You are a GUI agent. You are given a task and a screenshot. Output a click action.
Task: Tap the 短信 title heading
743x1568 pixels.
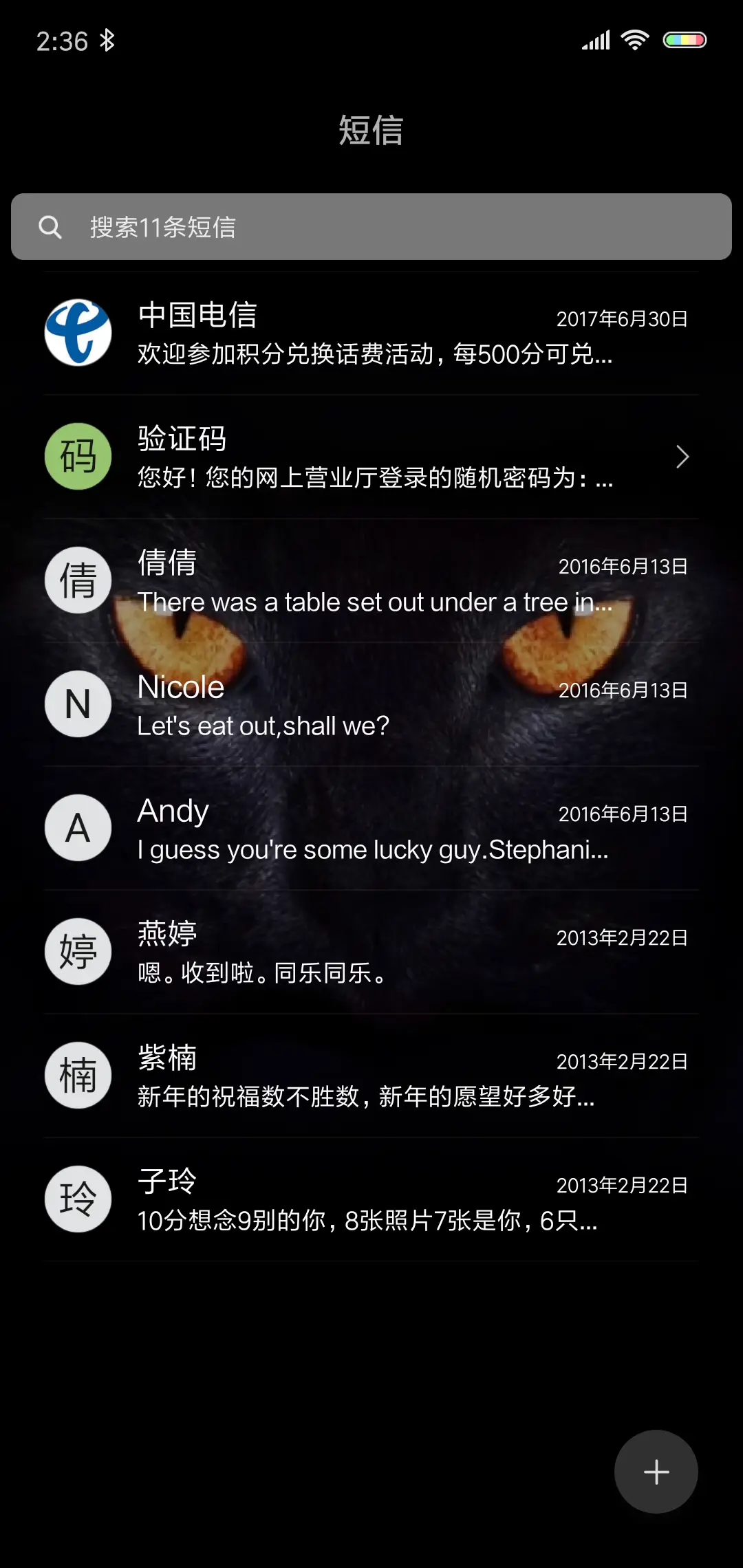(x=371, y=131)
